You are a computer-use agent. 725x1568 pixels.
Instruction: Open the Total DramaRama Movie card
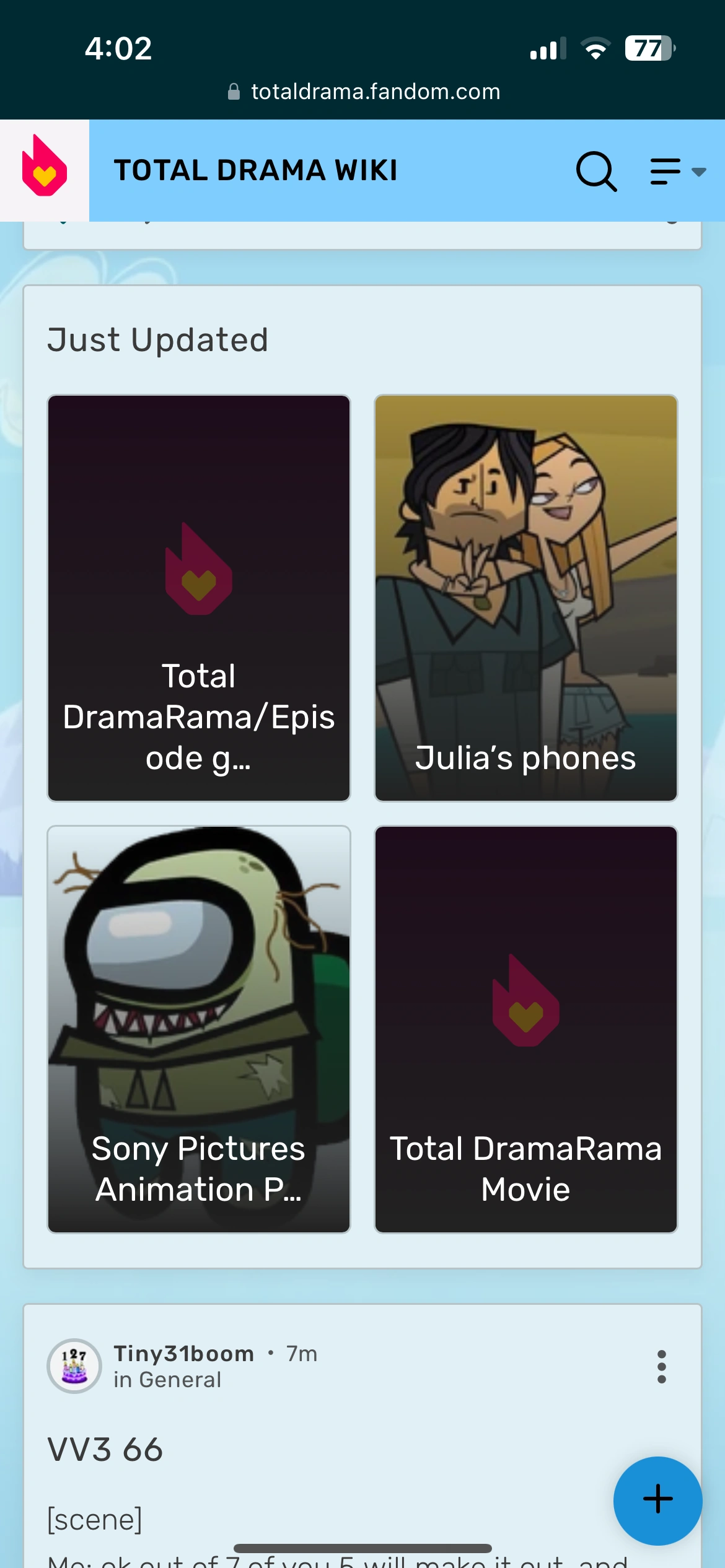point(525,1029)
